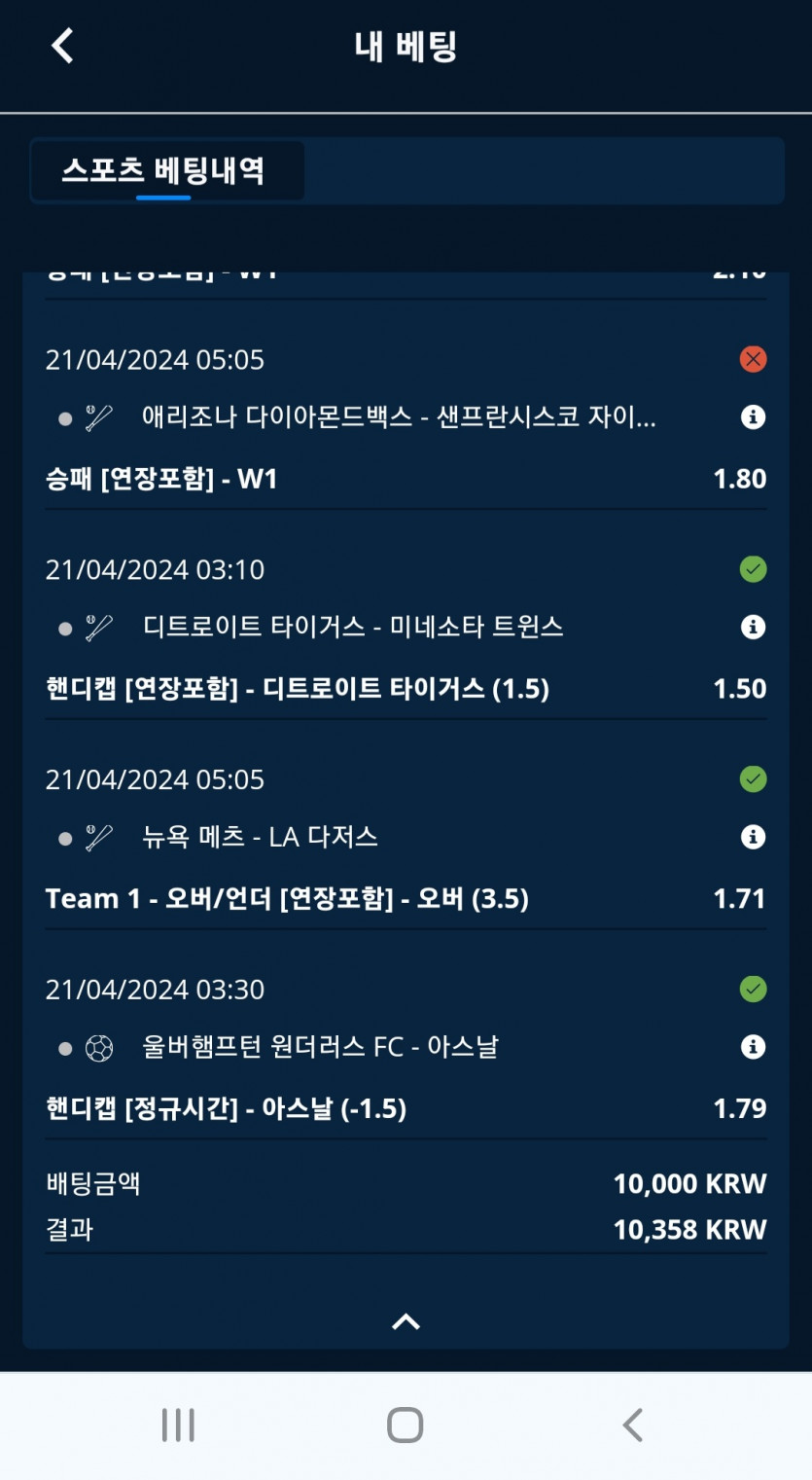
Task: Collapse the bet details with up chevron
Action: click(x=406, y=1321)
